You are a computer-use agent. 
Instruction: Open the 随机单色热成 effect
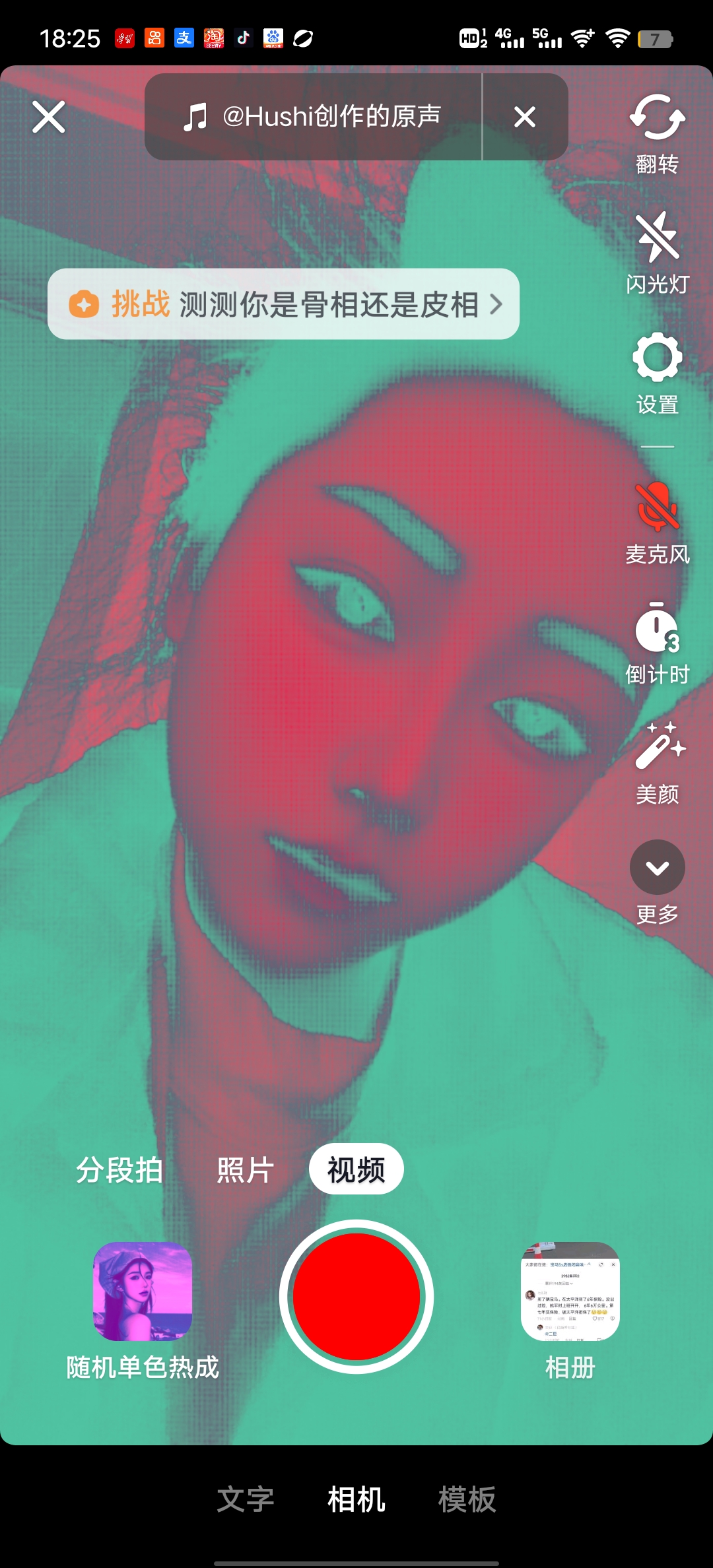pyautogui.click(x=143, y=1311)
